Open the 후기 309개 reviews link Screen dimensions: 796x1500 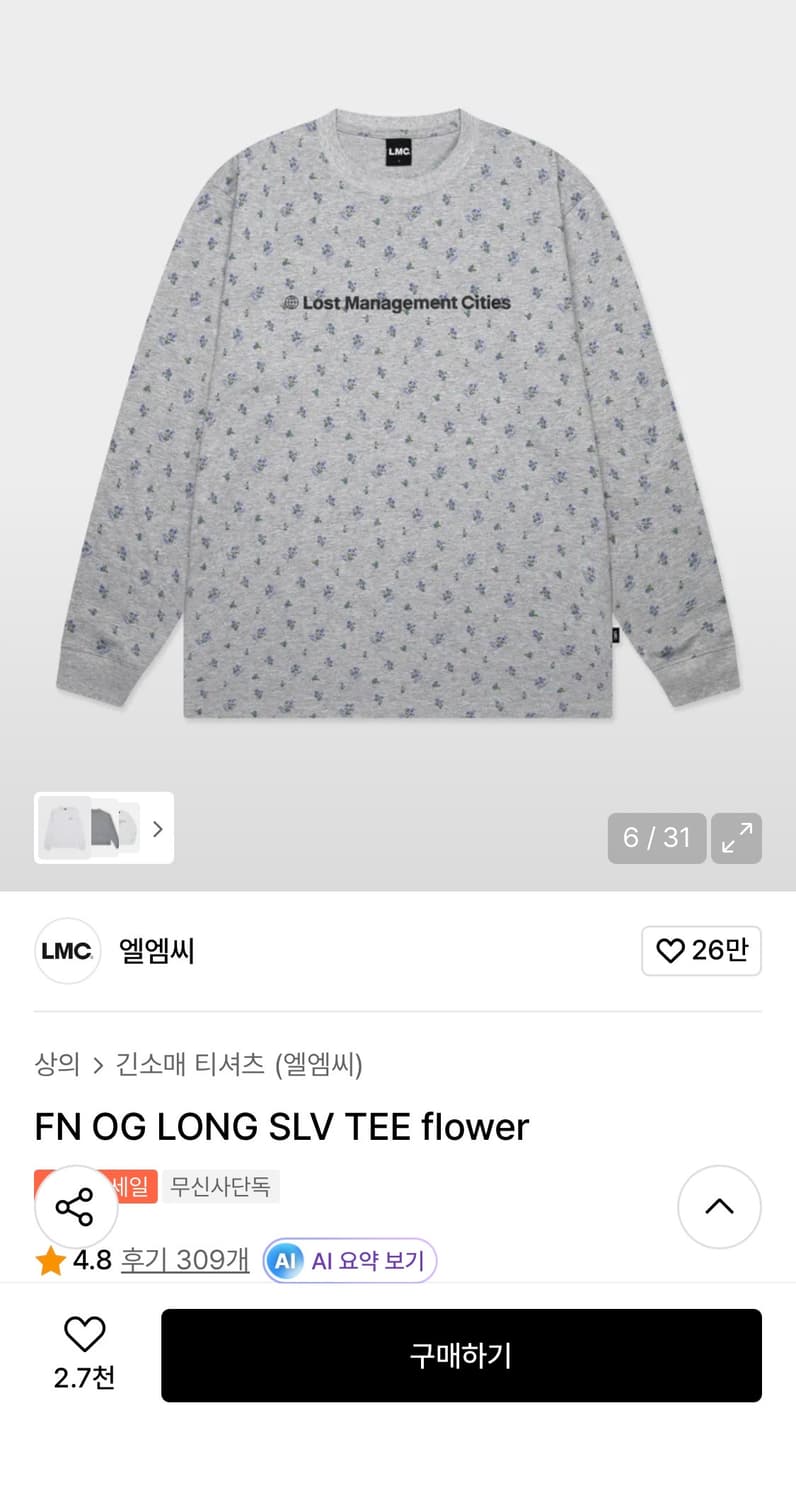point(184,1261)
